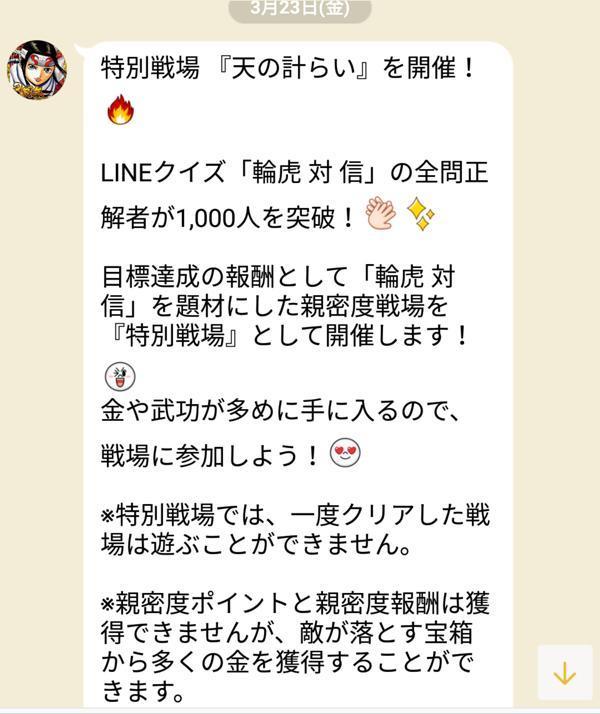Open the sender's profile avatar
Viewport: 600px width, 714px height.
(x=38, y=69)
